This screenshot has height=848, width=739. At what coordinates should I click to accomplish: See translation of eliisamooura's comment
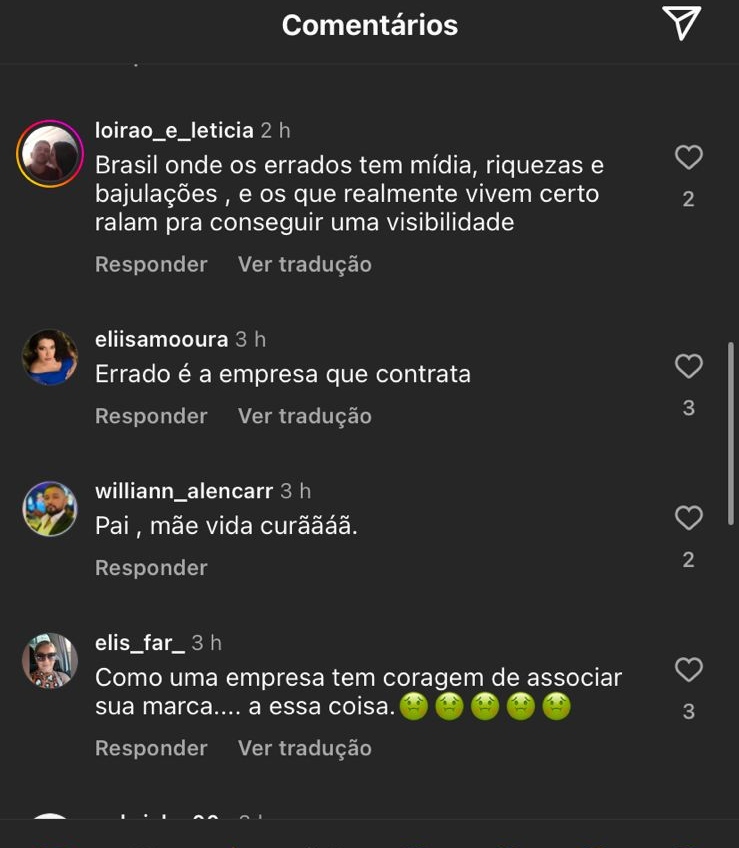click(x=304, y=416)
